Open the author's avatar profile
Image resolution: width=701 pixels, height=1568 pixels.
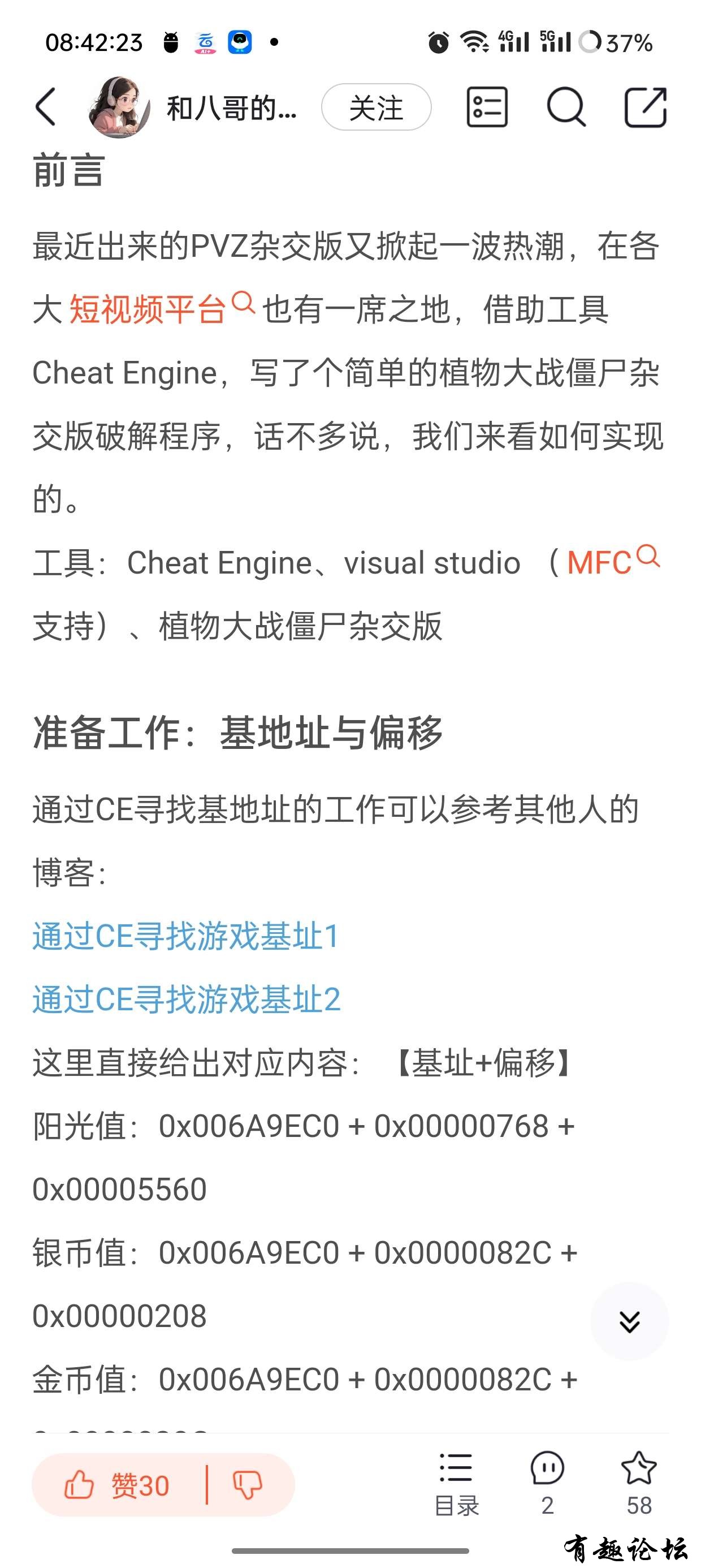(119, 107)
